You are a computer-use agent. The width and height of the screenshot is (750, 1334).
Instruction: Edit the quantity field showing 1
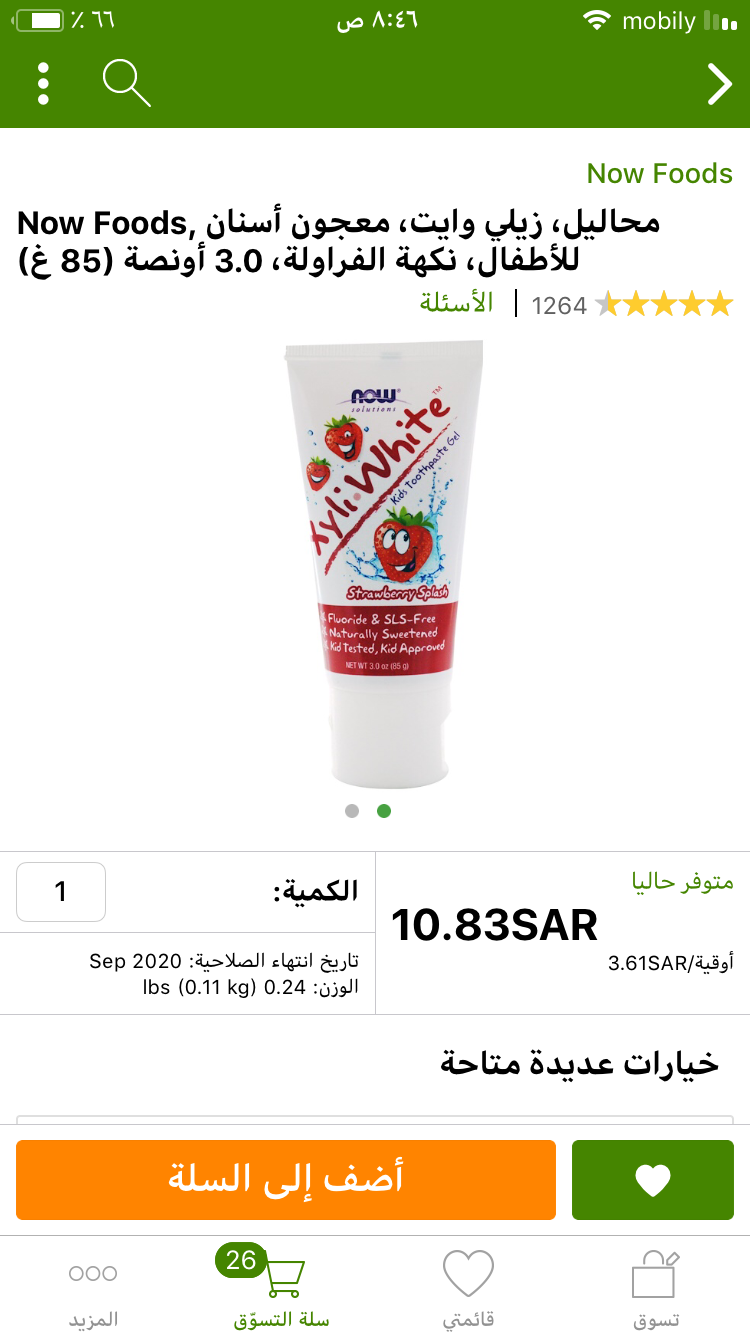tap(61, 891)
